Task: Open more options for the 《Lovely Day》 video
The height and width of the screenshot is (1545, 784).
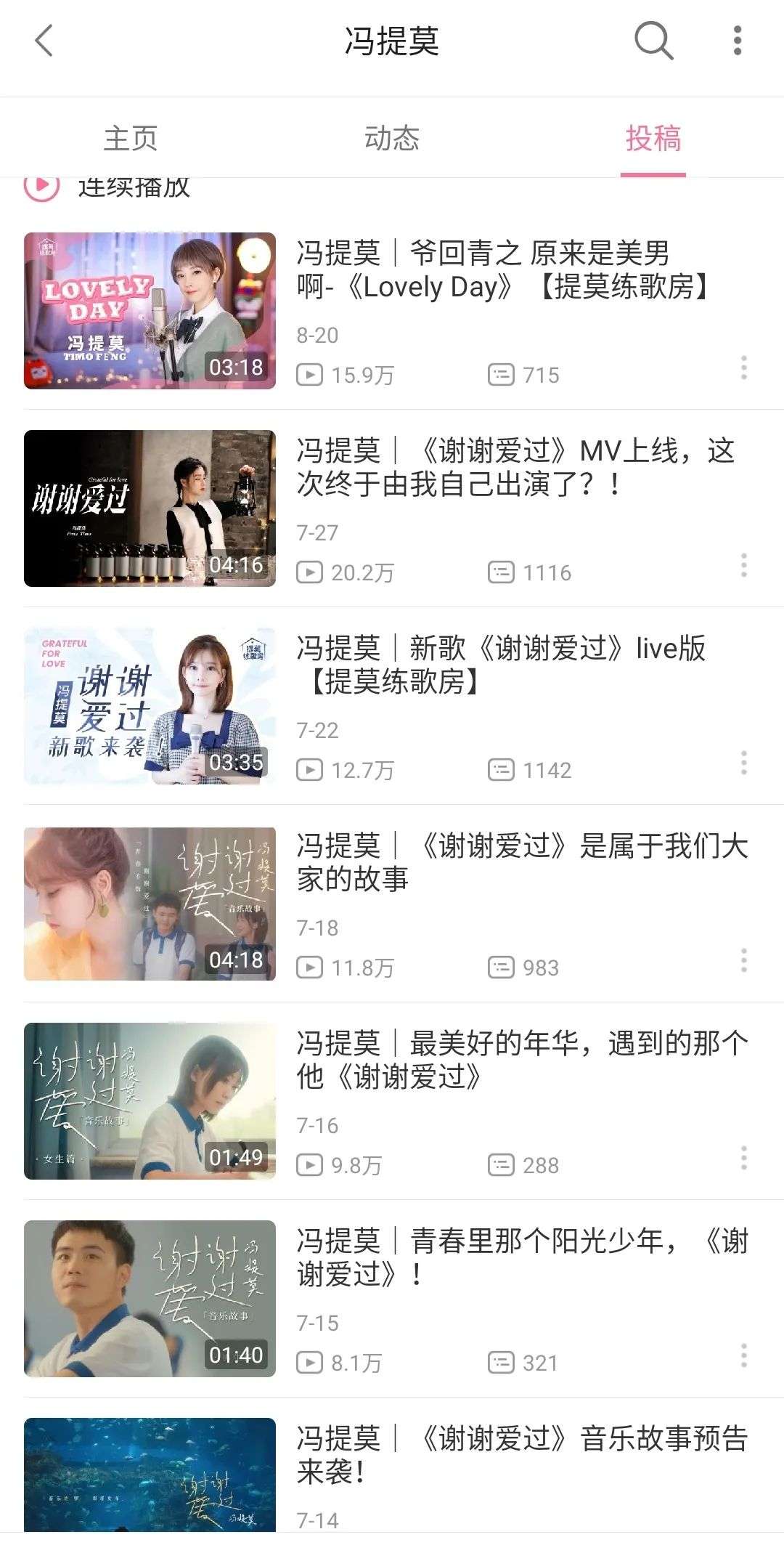Action: (743, 368)
